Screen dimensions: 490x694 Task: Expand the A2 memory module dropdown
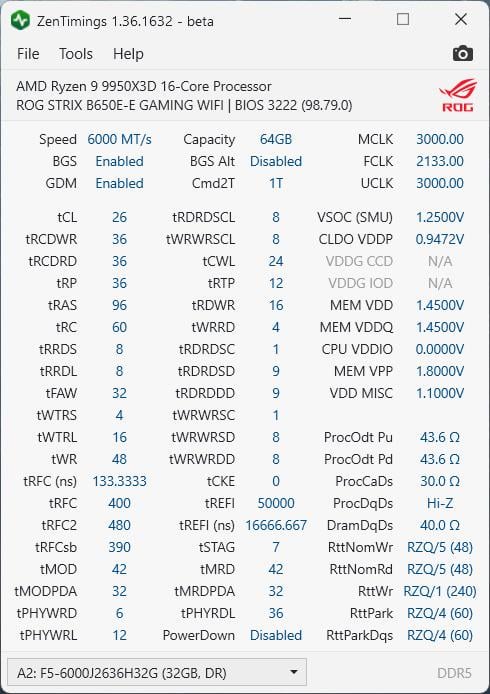[157, 673]
